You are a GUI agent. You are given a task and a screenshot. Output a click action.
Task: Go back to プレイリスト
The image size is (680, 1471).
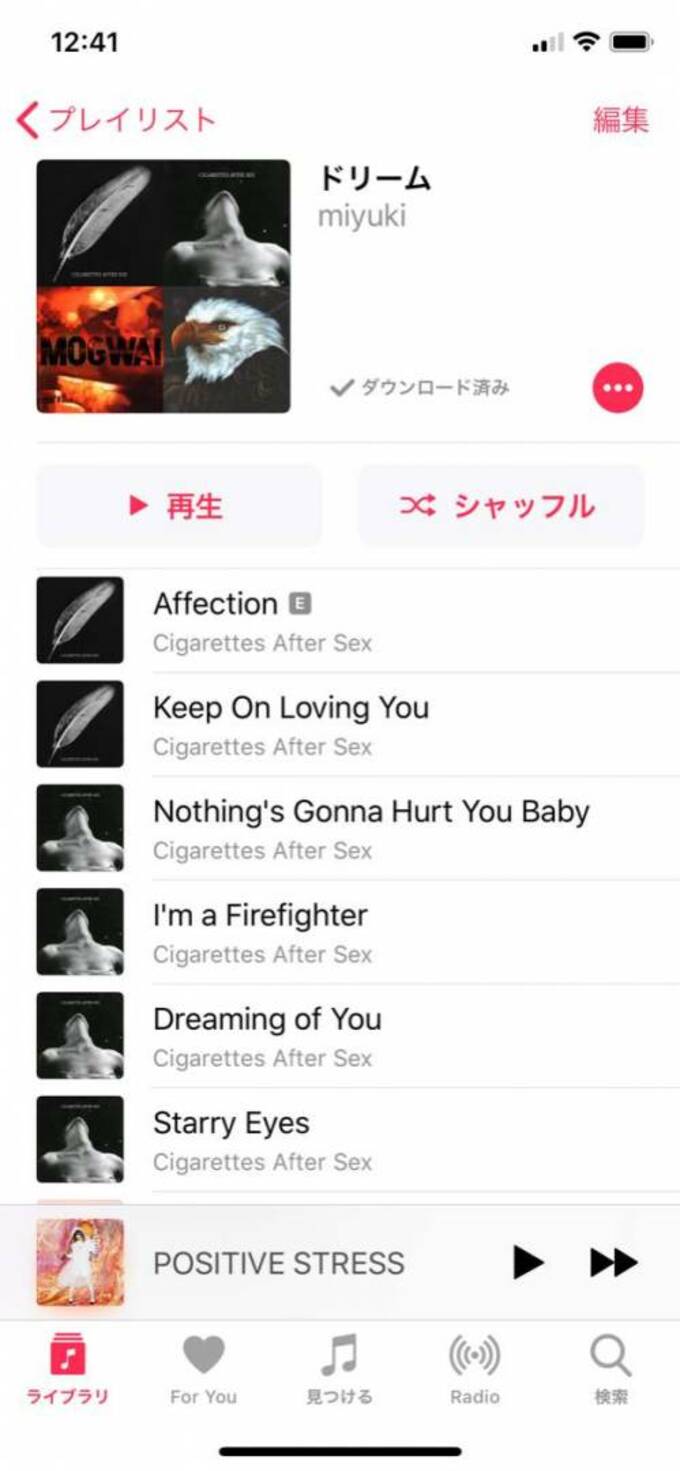[x=115, y=120]
